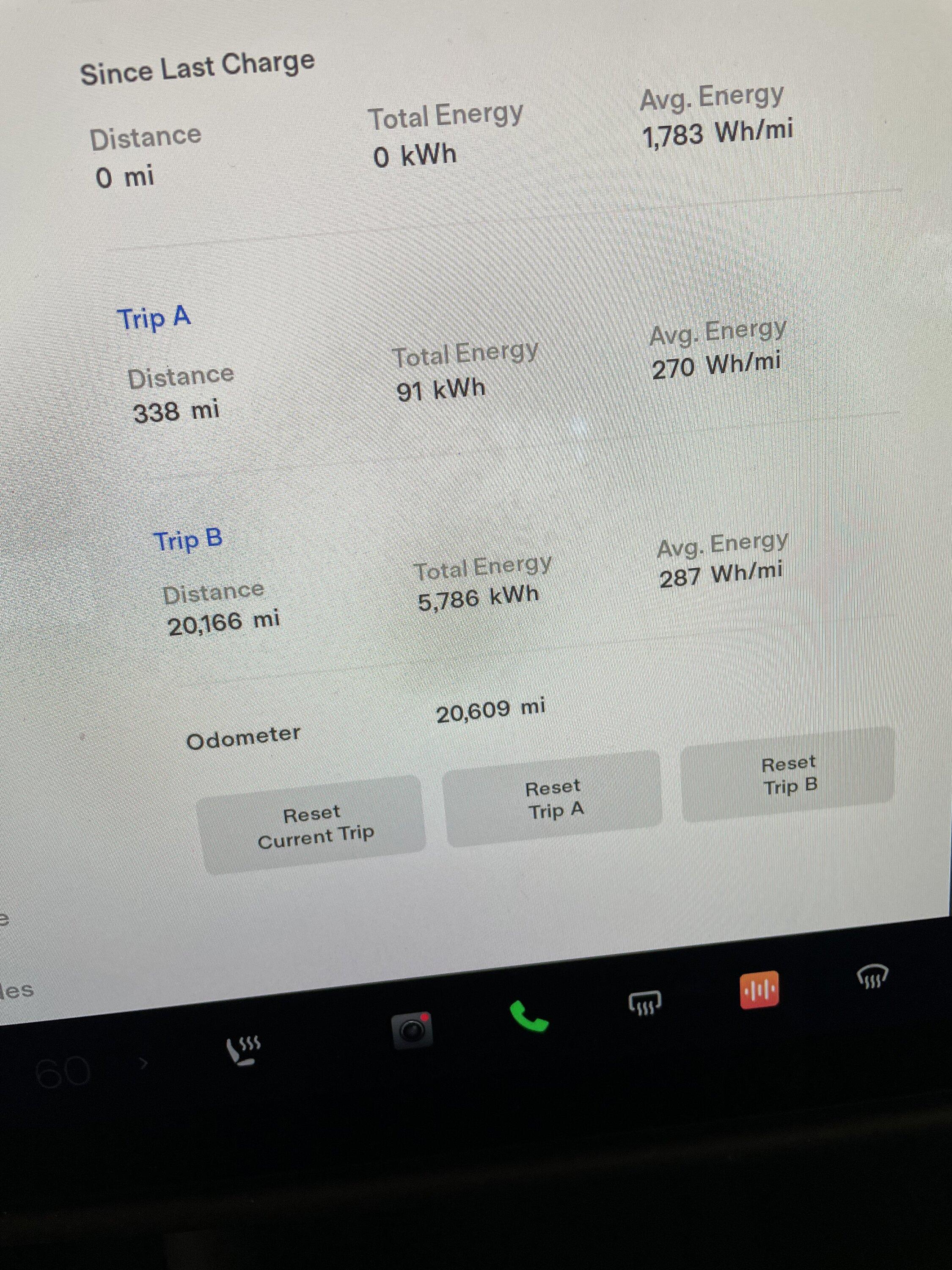Rename the Trip A label
Viewport: 952px width, 1270px height.
[x=154, y=319]
